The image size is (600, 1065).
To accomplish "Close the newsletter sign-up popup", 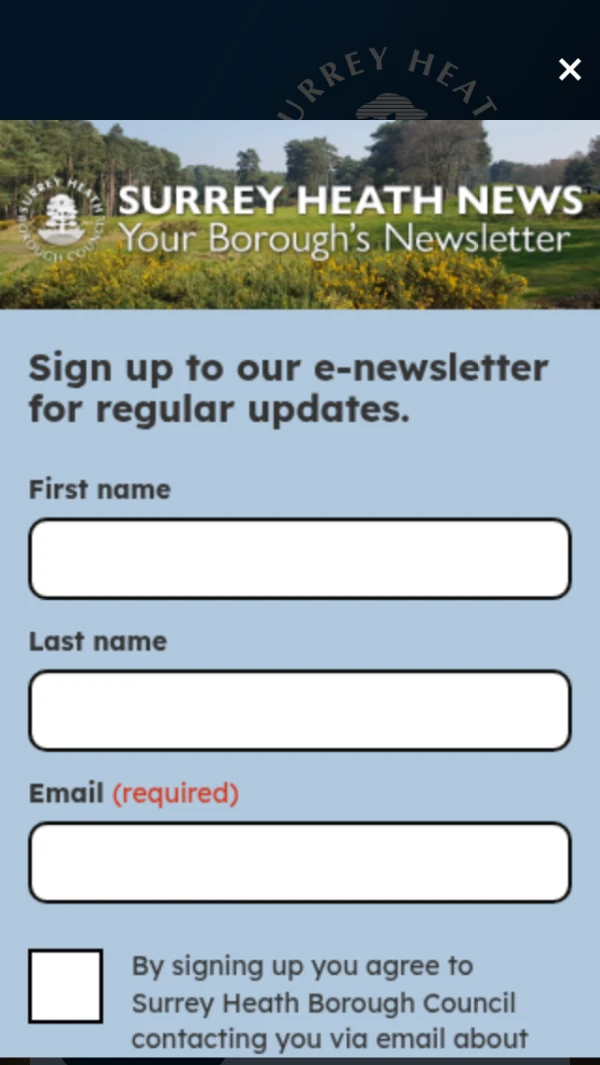I will coord(569,69).
